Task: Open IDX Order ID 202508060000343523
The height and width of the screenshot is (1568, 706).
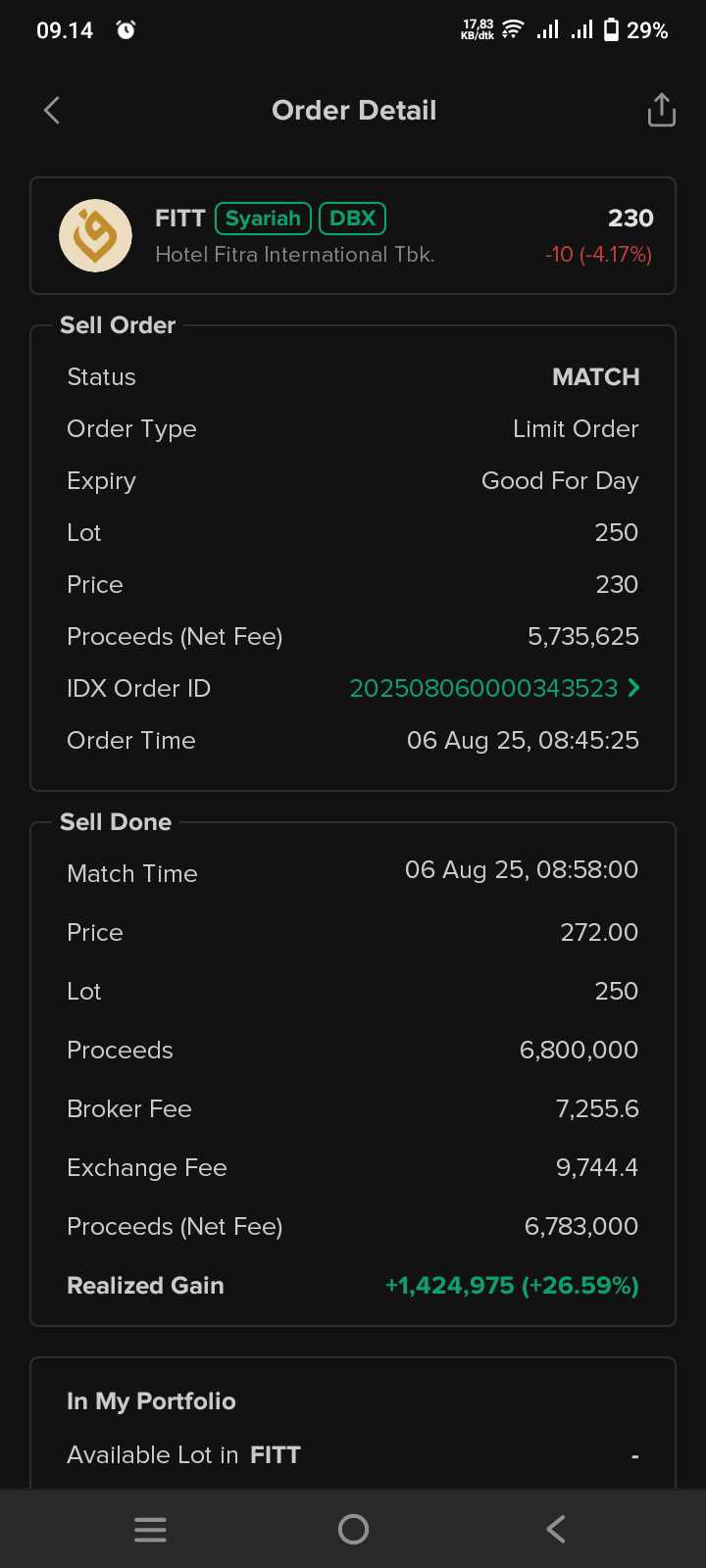Action: 494,688
